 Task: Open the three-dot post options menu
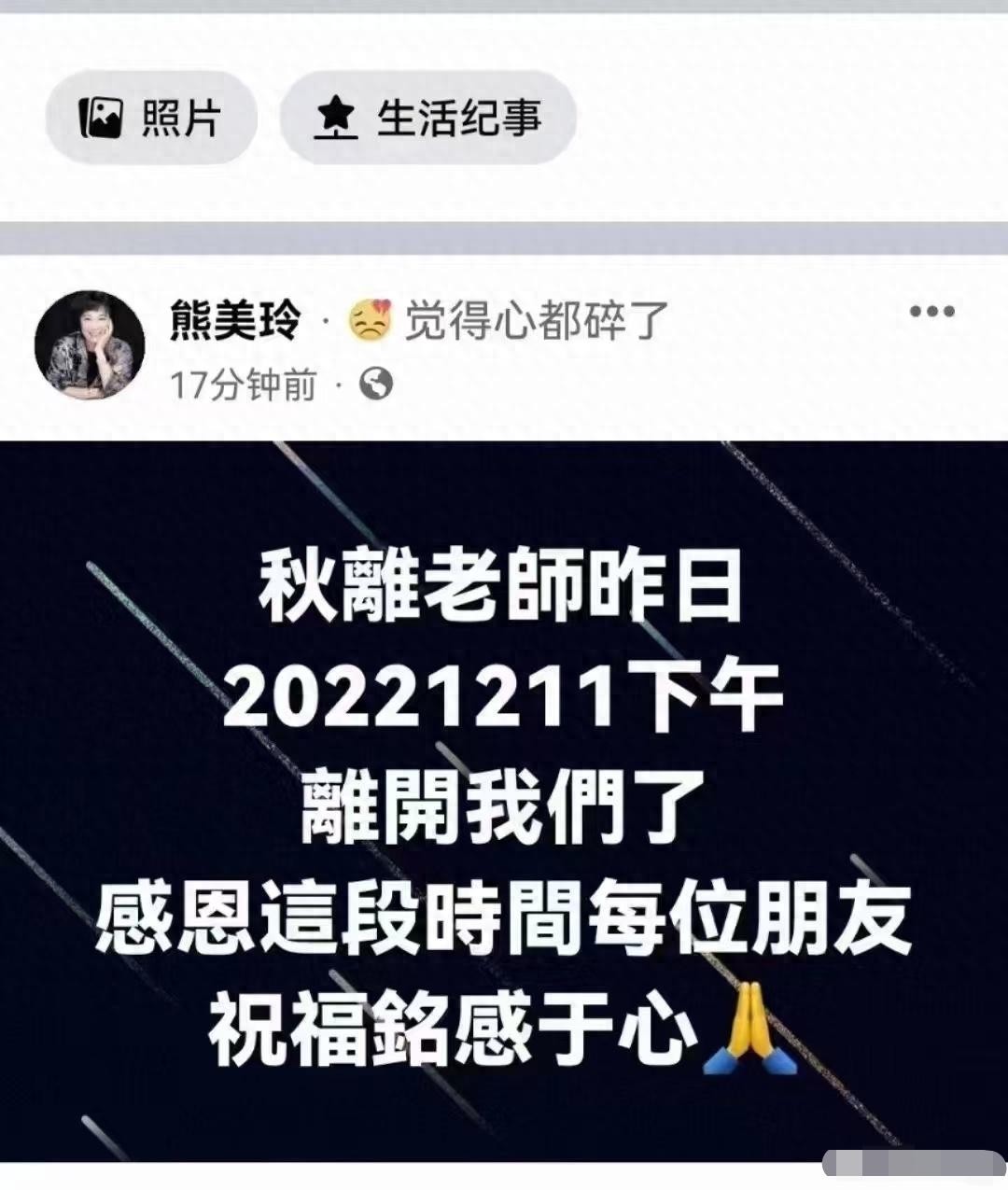[931, 312]
